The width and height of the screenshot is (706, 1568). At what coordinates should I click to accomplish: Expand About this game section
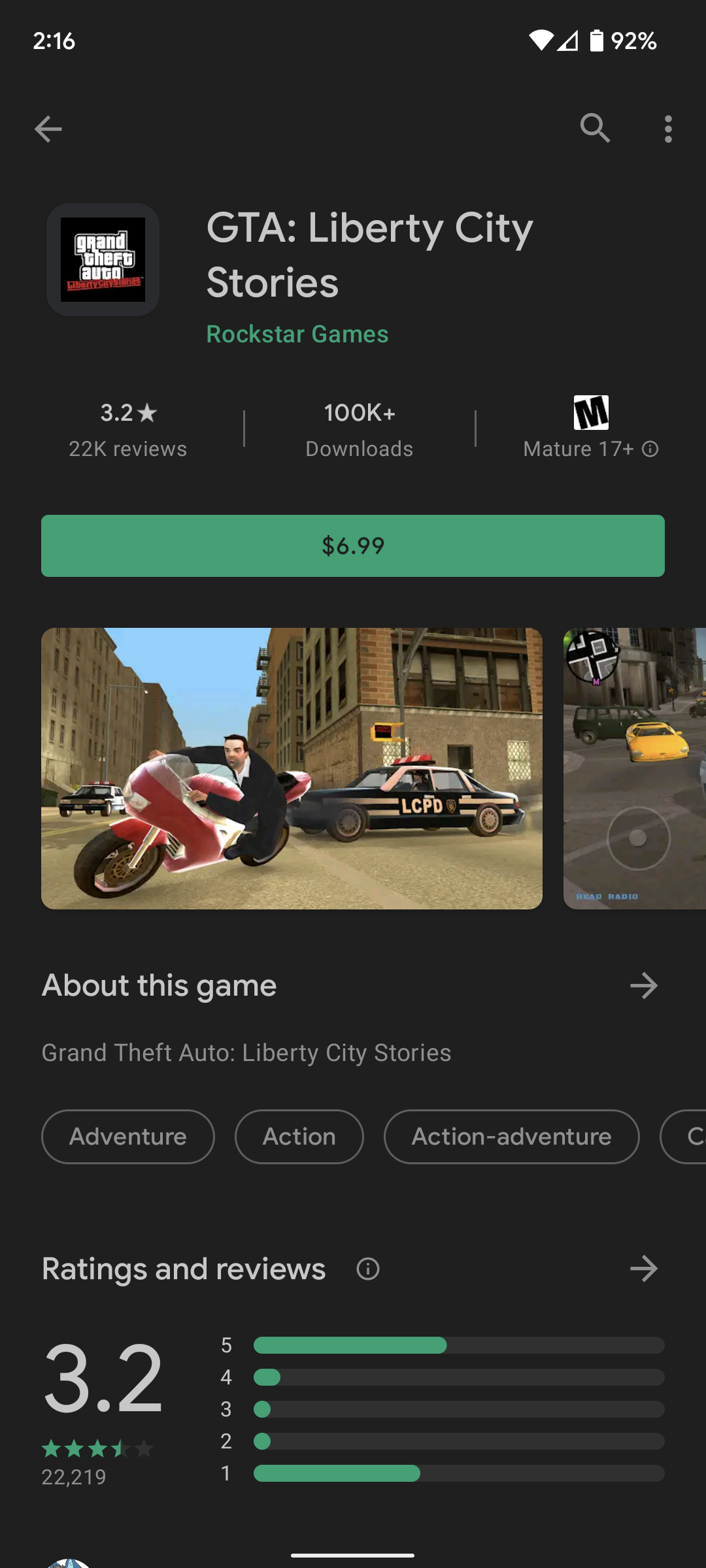pos(643,986)
